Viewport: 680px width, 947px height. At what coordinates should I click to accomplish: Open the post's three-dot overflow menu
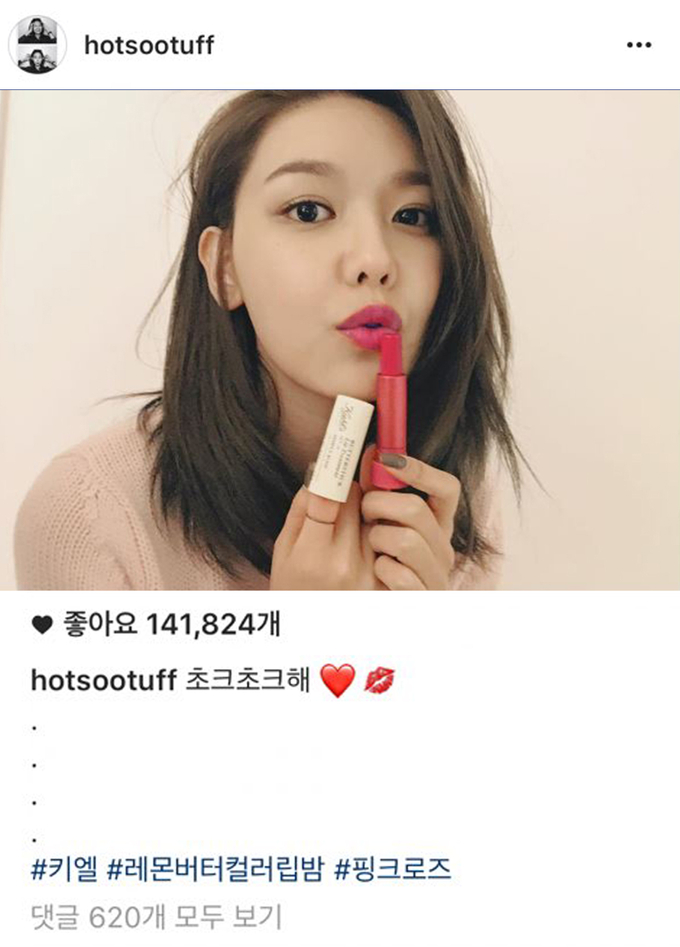(x=638, y=46)
